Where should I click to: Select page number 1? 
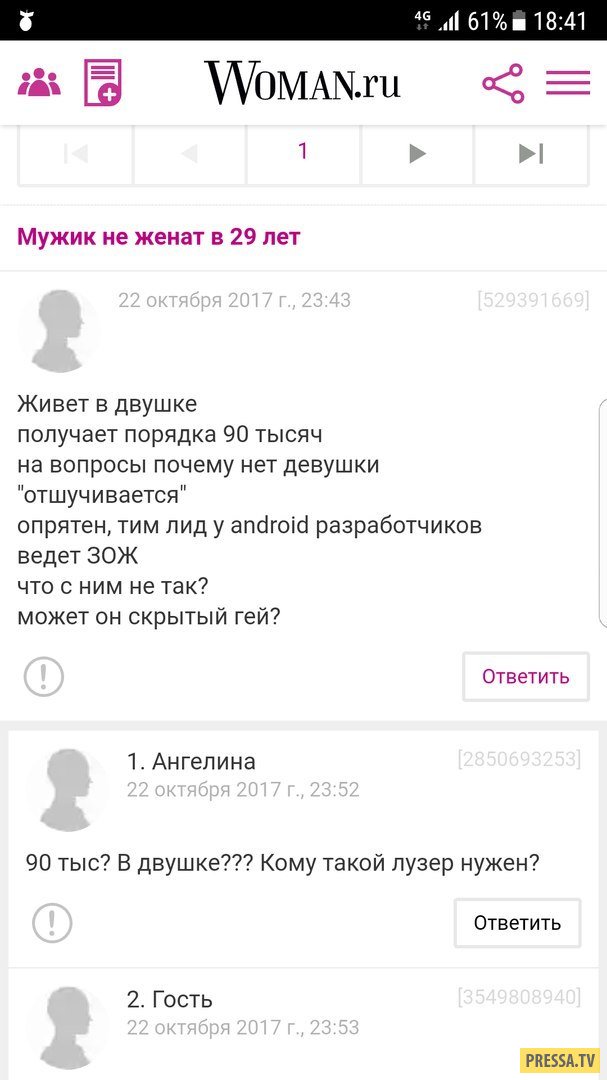click(x=303, y=152)
